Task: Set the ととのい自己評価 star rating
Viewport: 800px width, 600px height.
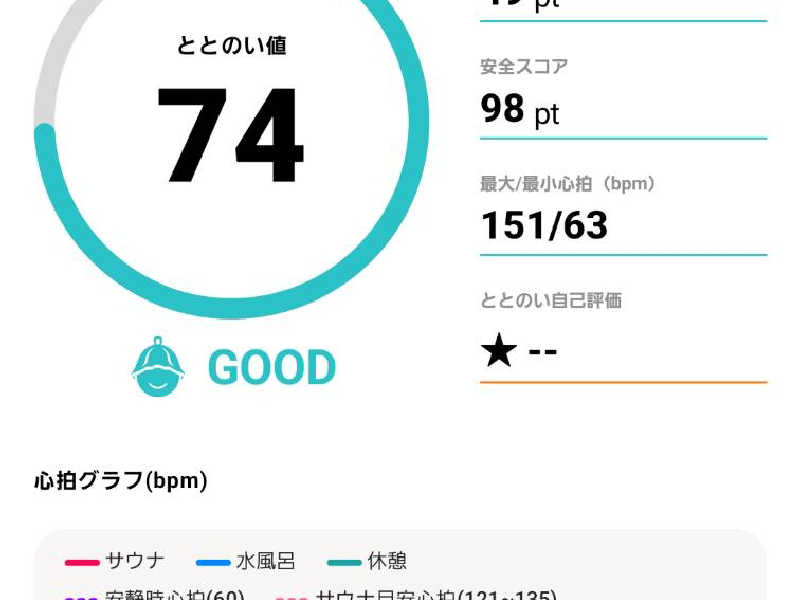Action: [519, 351]
